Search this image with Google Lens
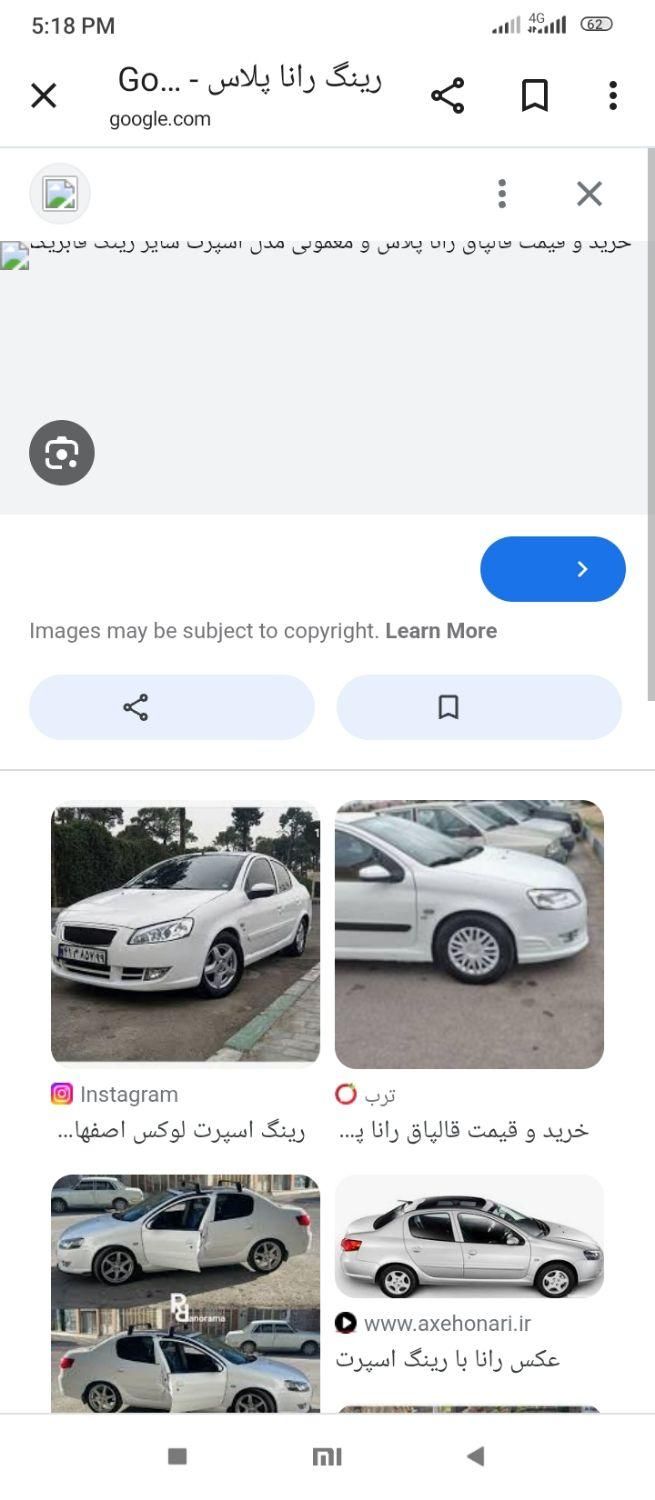Viewport: 655px width, 1500px height. (62, 453)
